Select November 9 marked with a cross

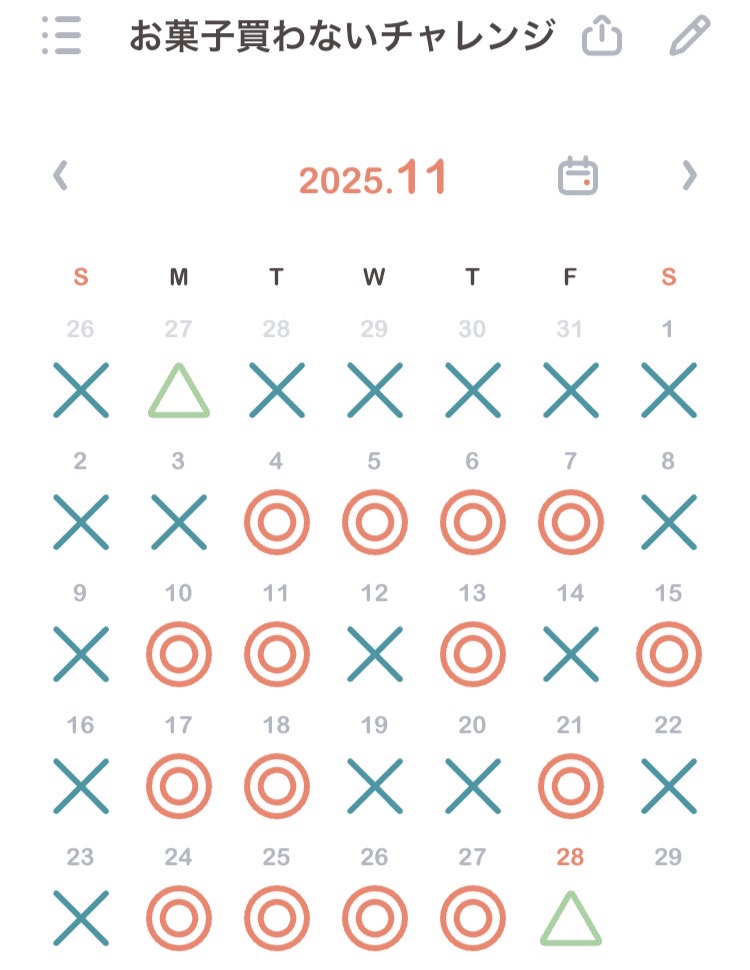tap(81, 654)
